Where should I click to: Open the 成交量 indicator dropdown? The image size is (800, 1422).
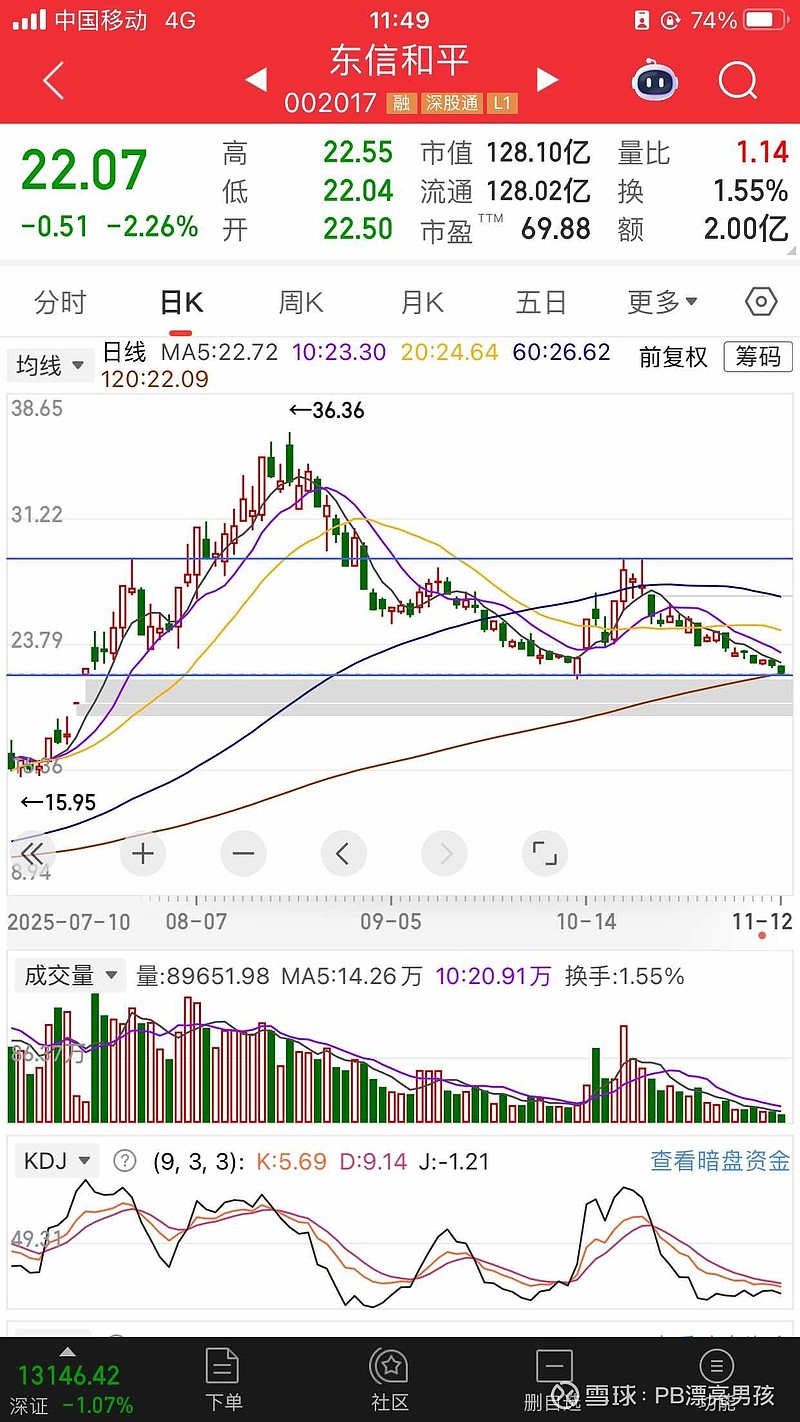pyautogui.click(x=70, y=976)
